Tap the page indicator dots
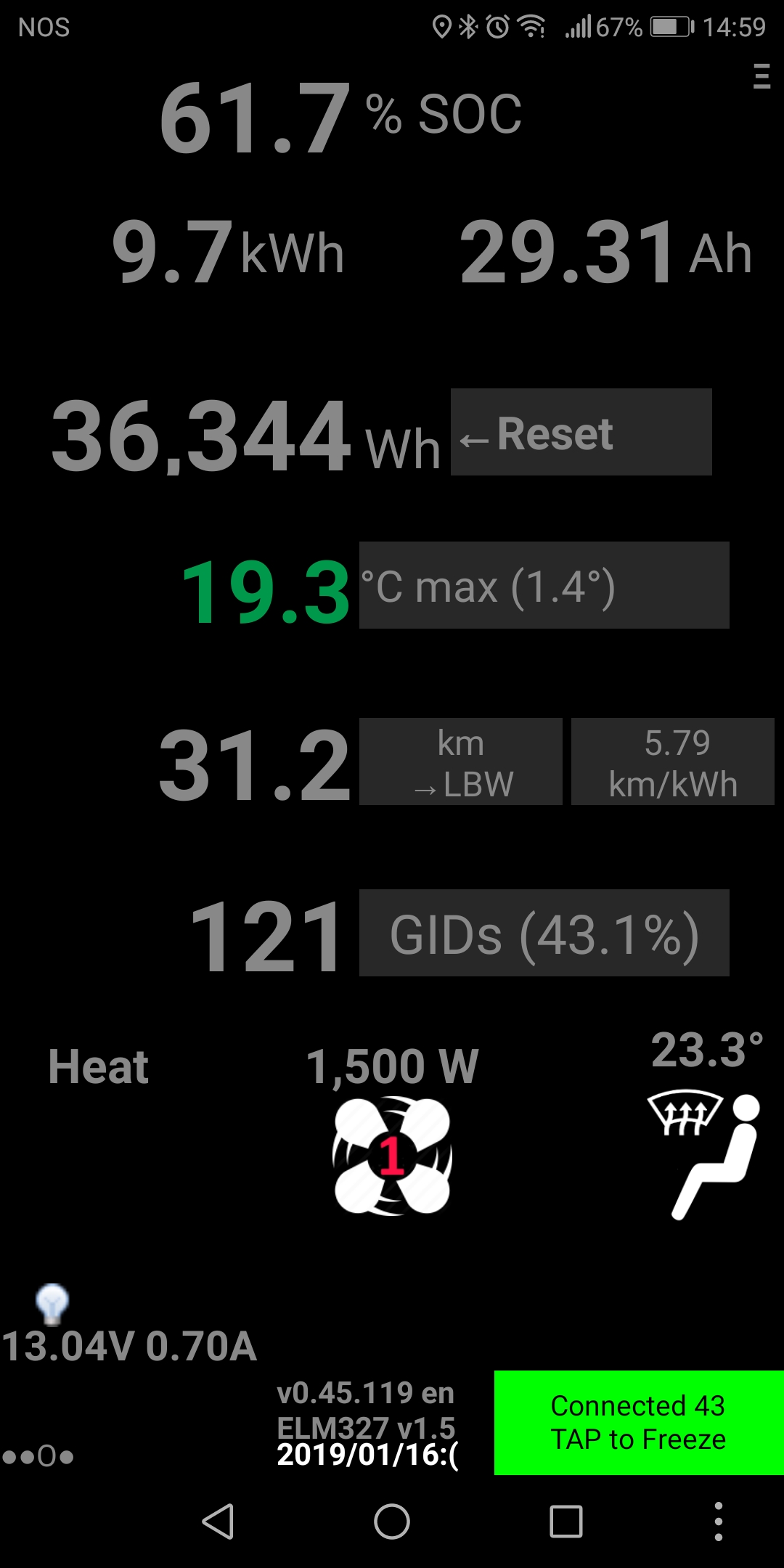 38,1456
